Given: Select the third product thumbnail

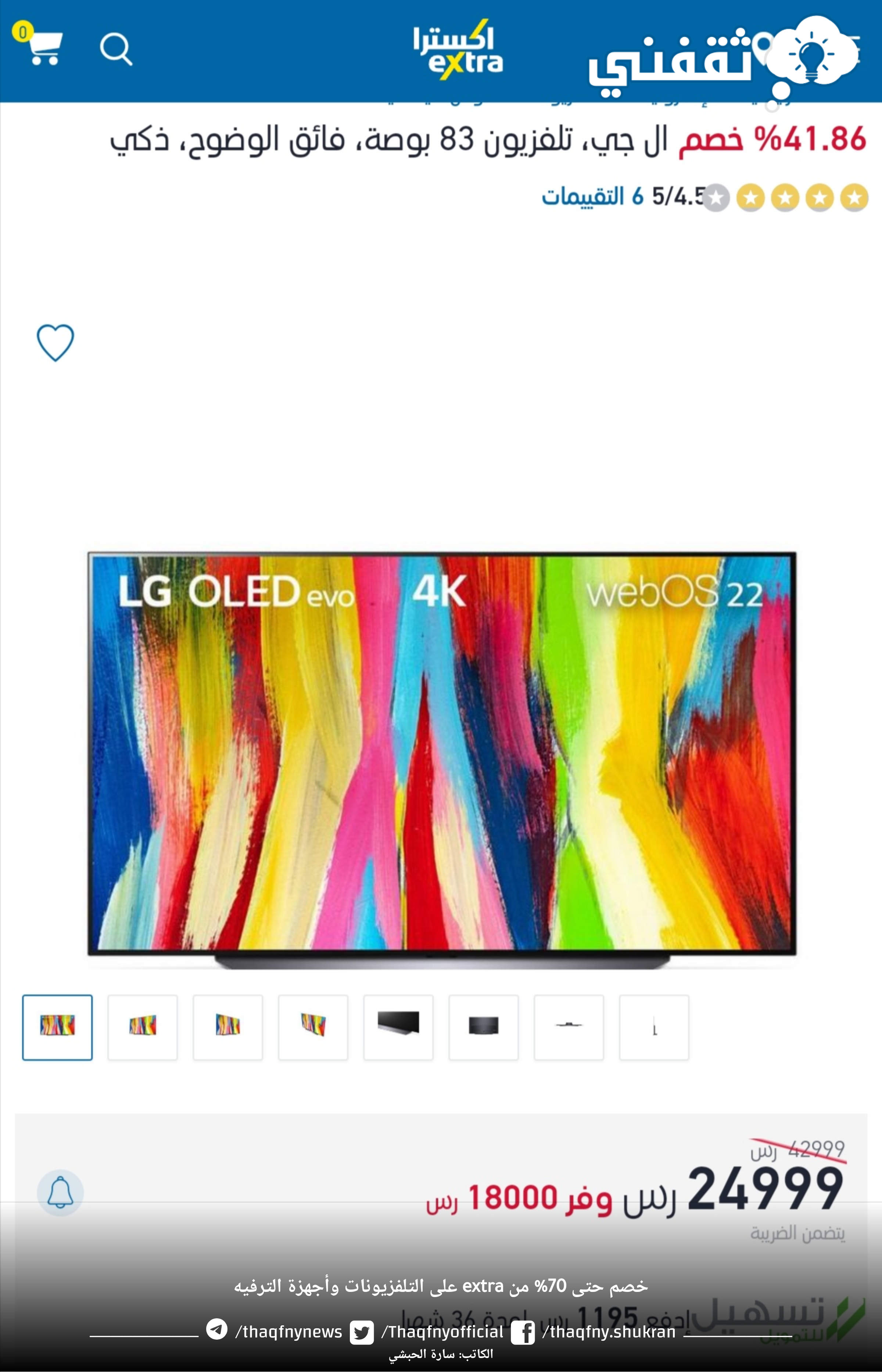Looking at the screenshot, I should tap(228, 1027).
